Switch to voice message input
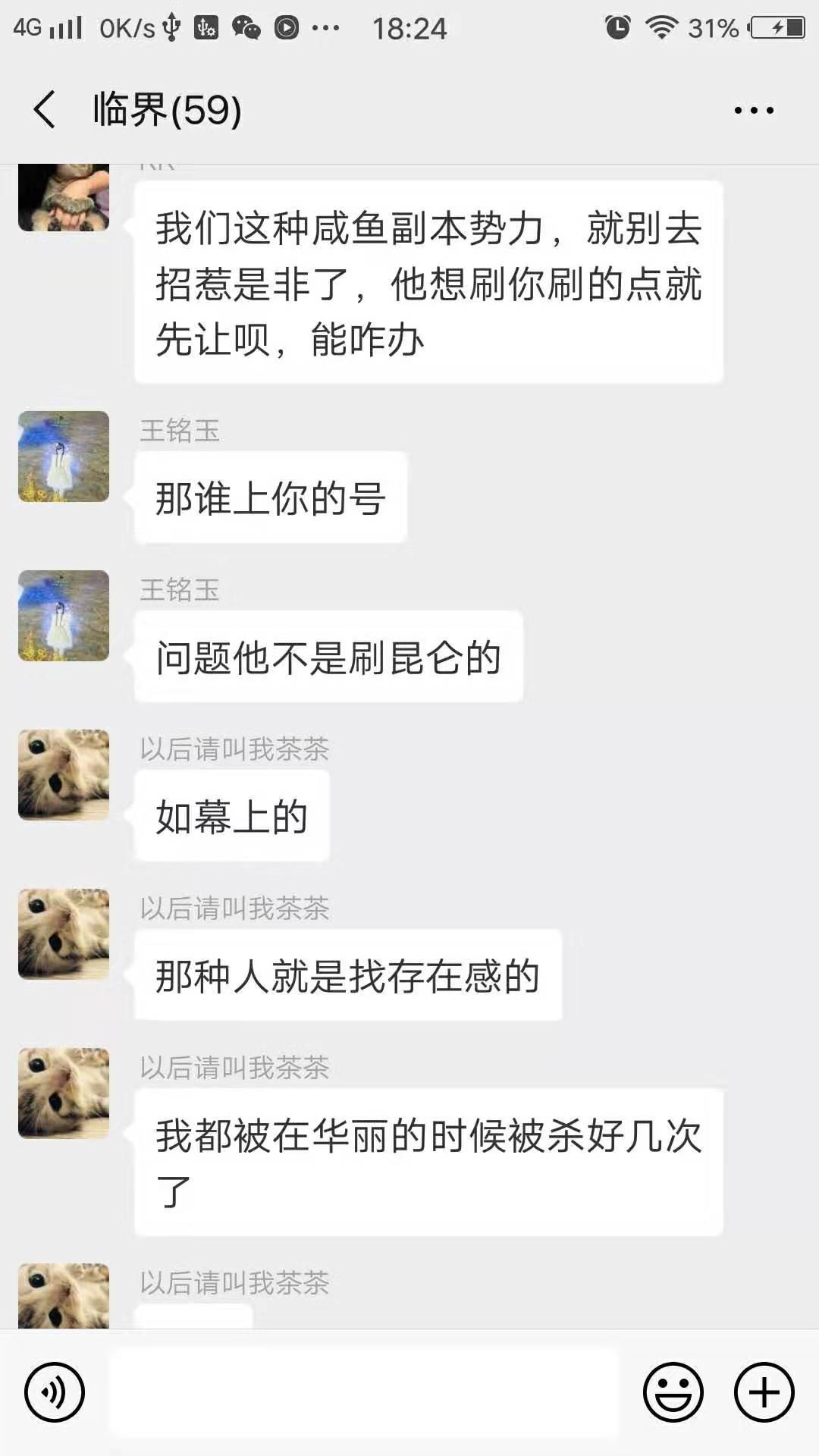The image size is (819, 1456). pyautogui.click(x=54, y=1392)
